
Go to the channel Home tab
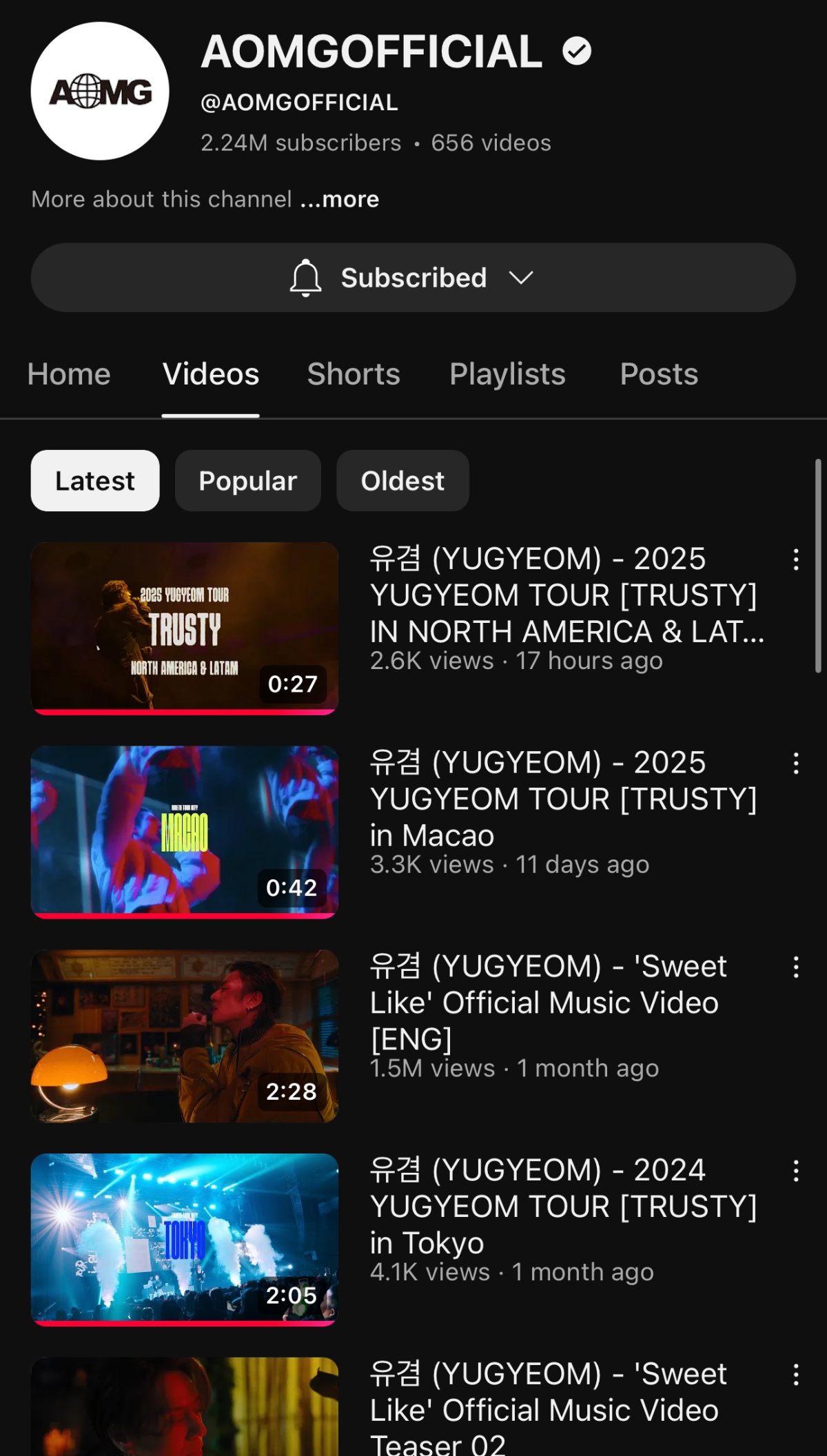[68, 373]
